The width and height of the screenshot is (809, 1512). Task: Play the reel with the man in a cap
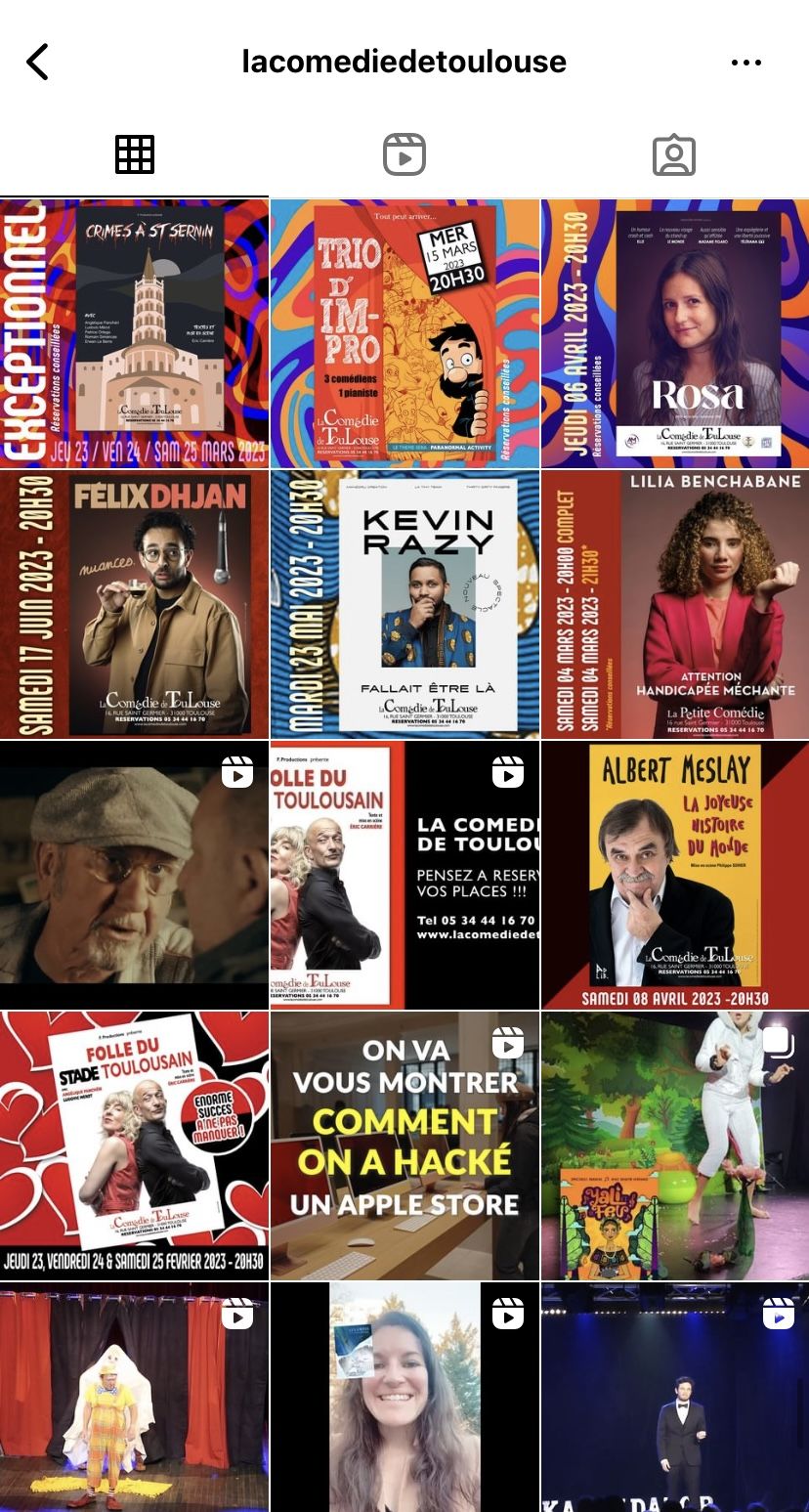click(134, 875)
